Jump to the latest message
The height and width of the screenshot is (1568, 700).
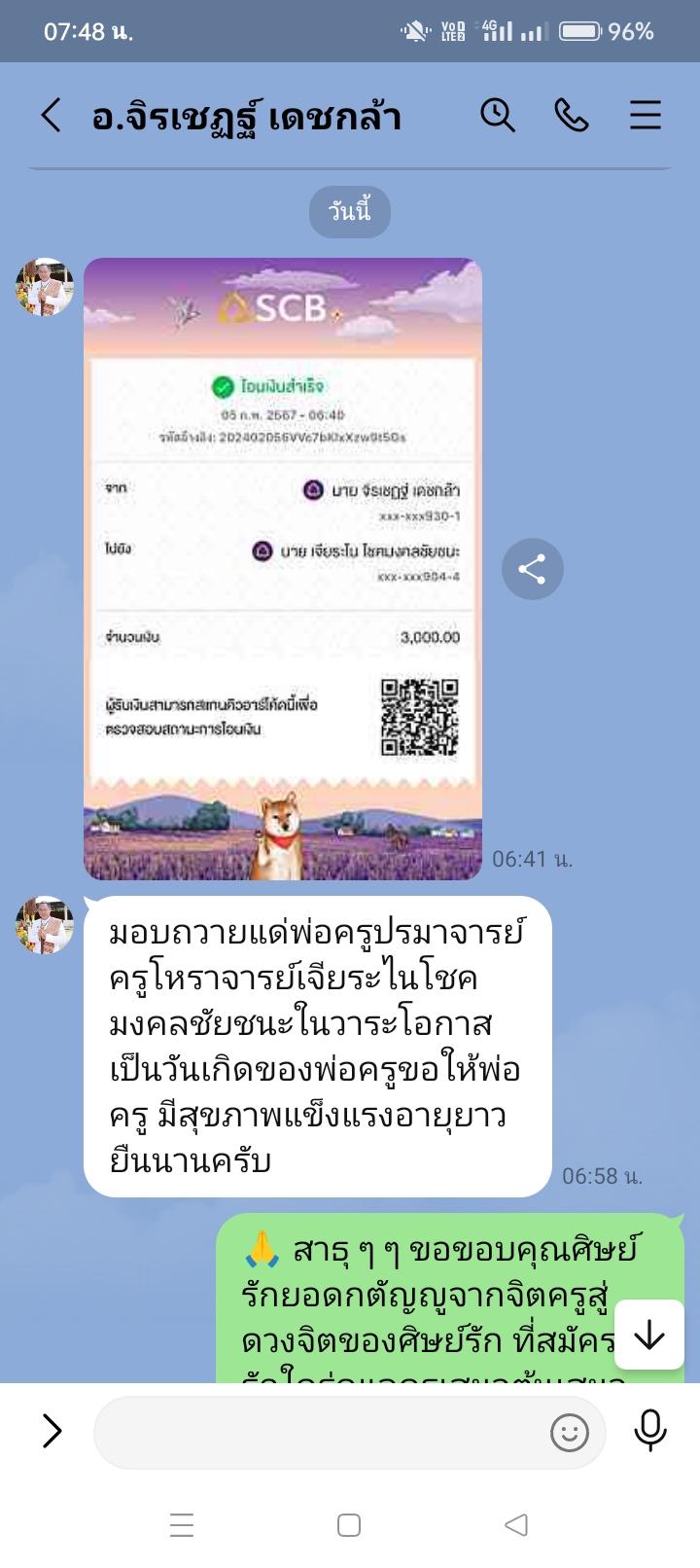click(648, 1335)
